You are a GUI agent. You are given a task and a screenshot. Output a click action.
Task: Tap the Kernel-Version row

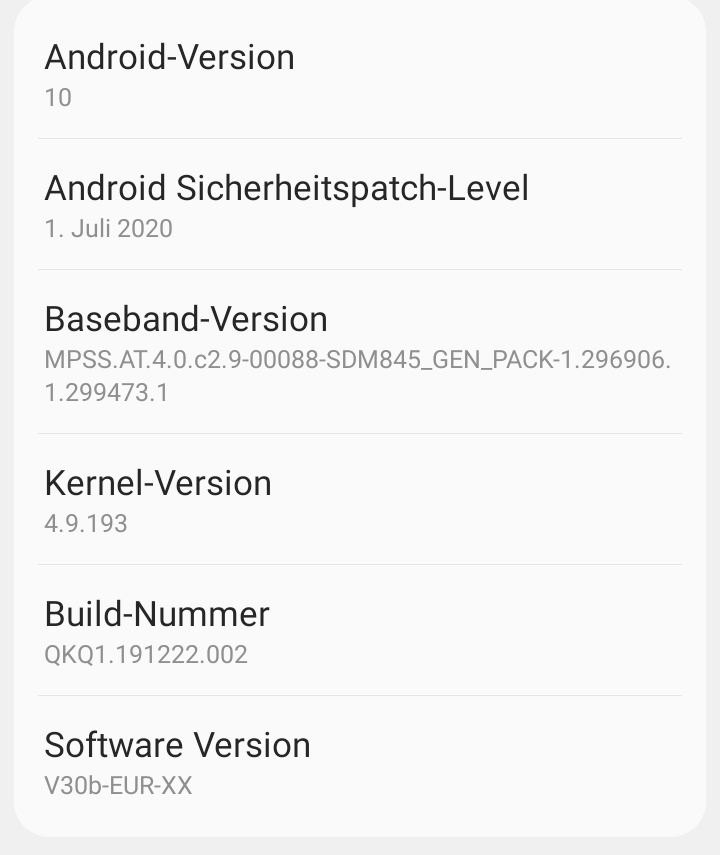pos(360,500)
